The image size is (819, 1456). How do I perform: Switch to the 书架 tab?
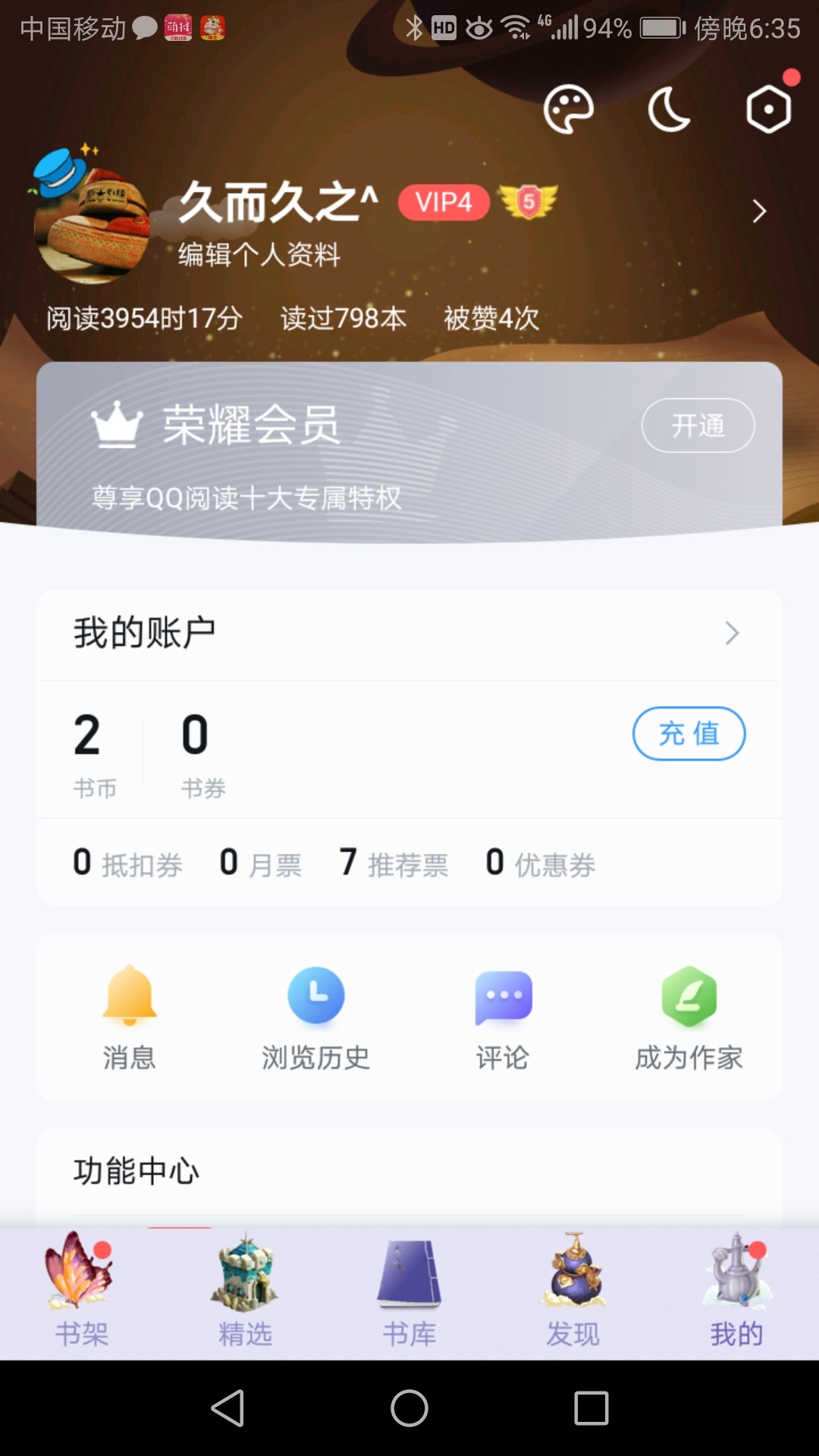[82, 1291]
